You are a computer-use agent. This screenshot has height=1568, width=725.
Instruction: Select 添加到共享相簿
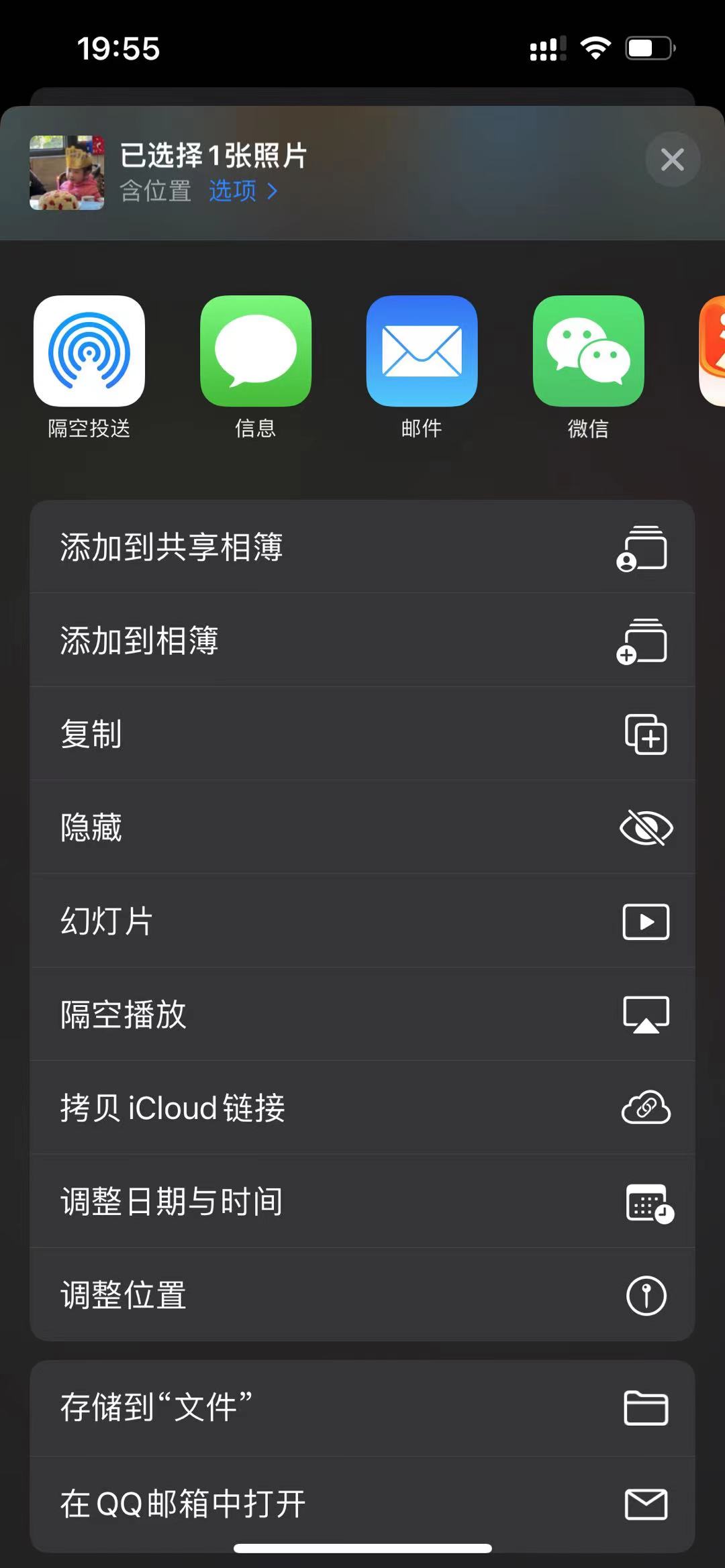click(x=362, y=547)
